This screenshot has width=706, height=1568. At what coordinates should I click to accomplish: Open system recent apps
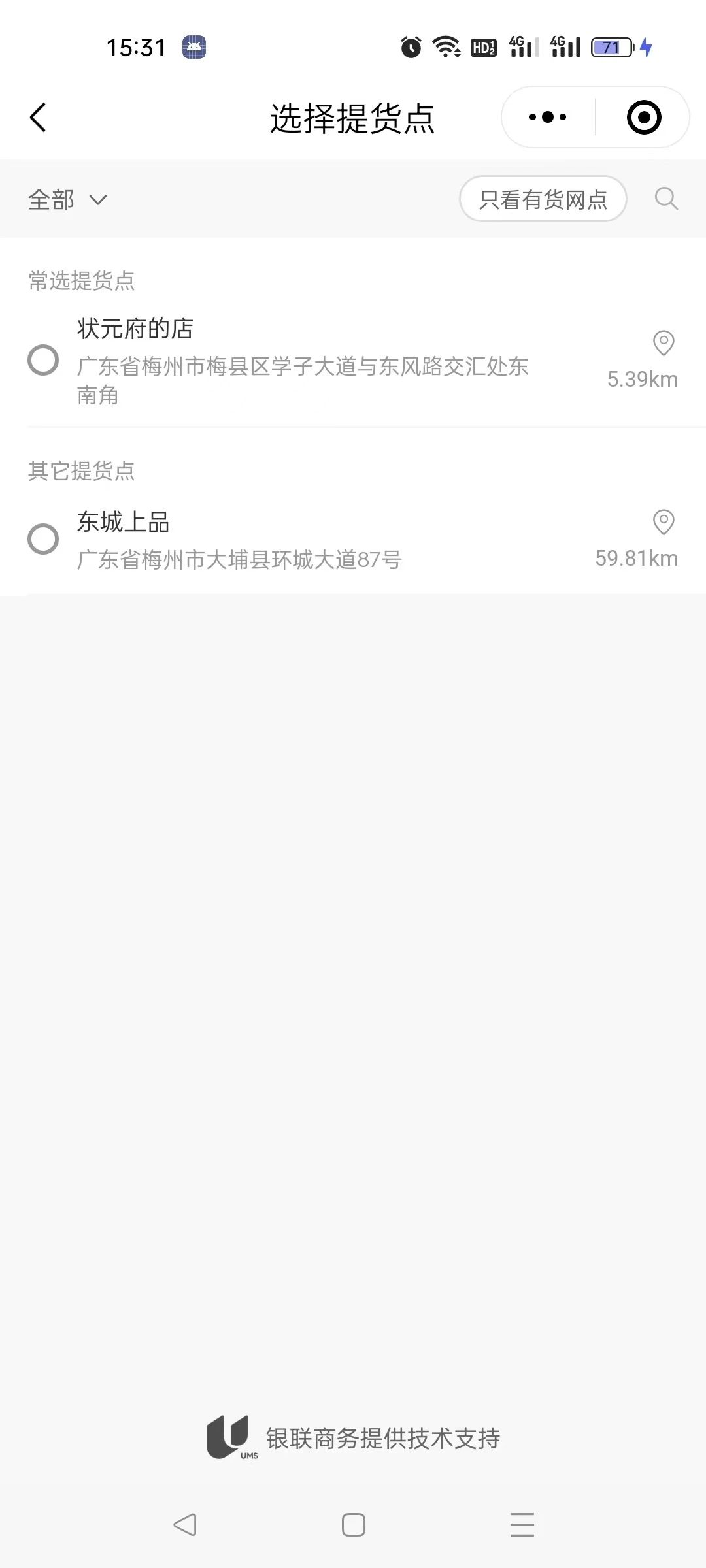522,1525
